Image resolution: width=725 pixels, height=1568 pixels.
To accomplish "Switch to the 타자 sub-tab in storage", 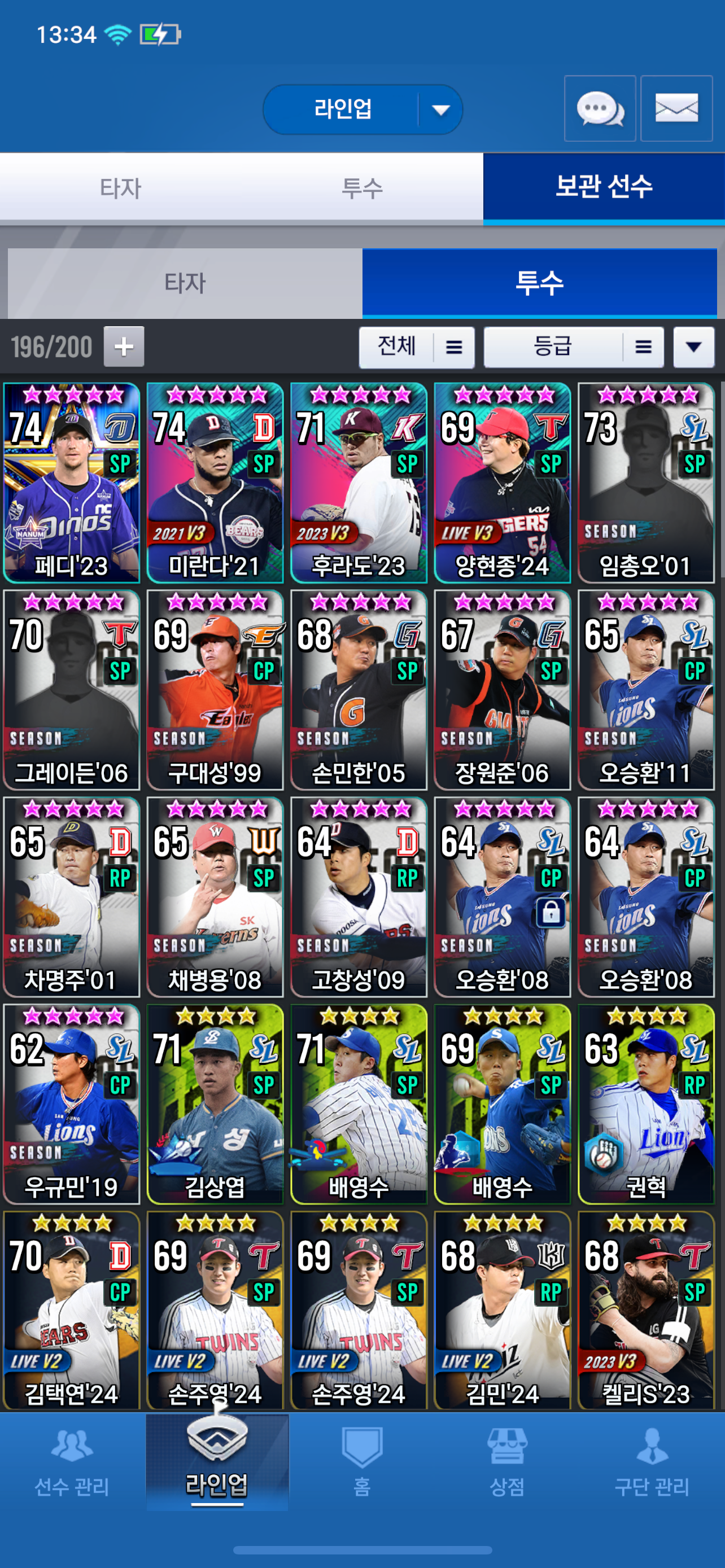I will point(185,283).
